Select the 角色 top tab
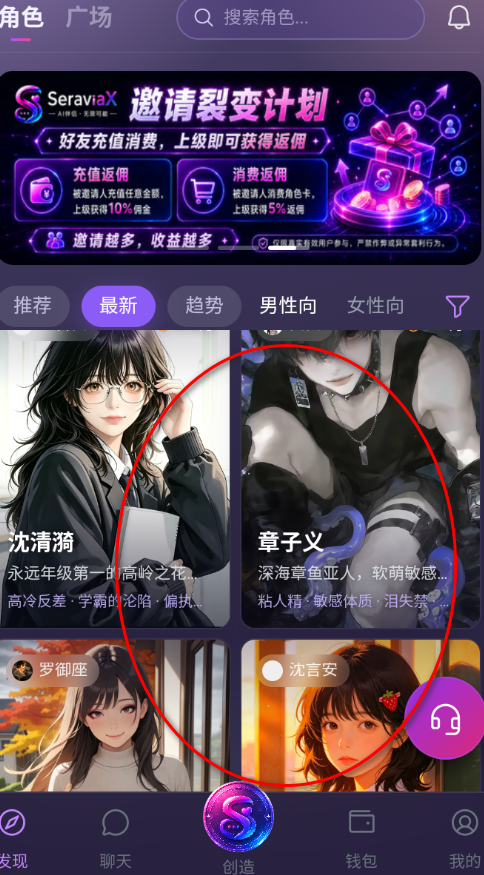 point(21,18)
